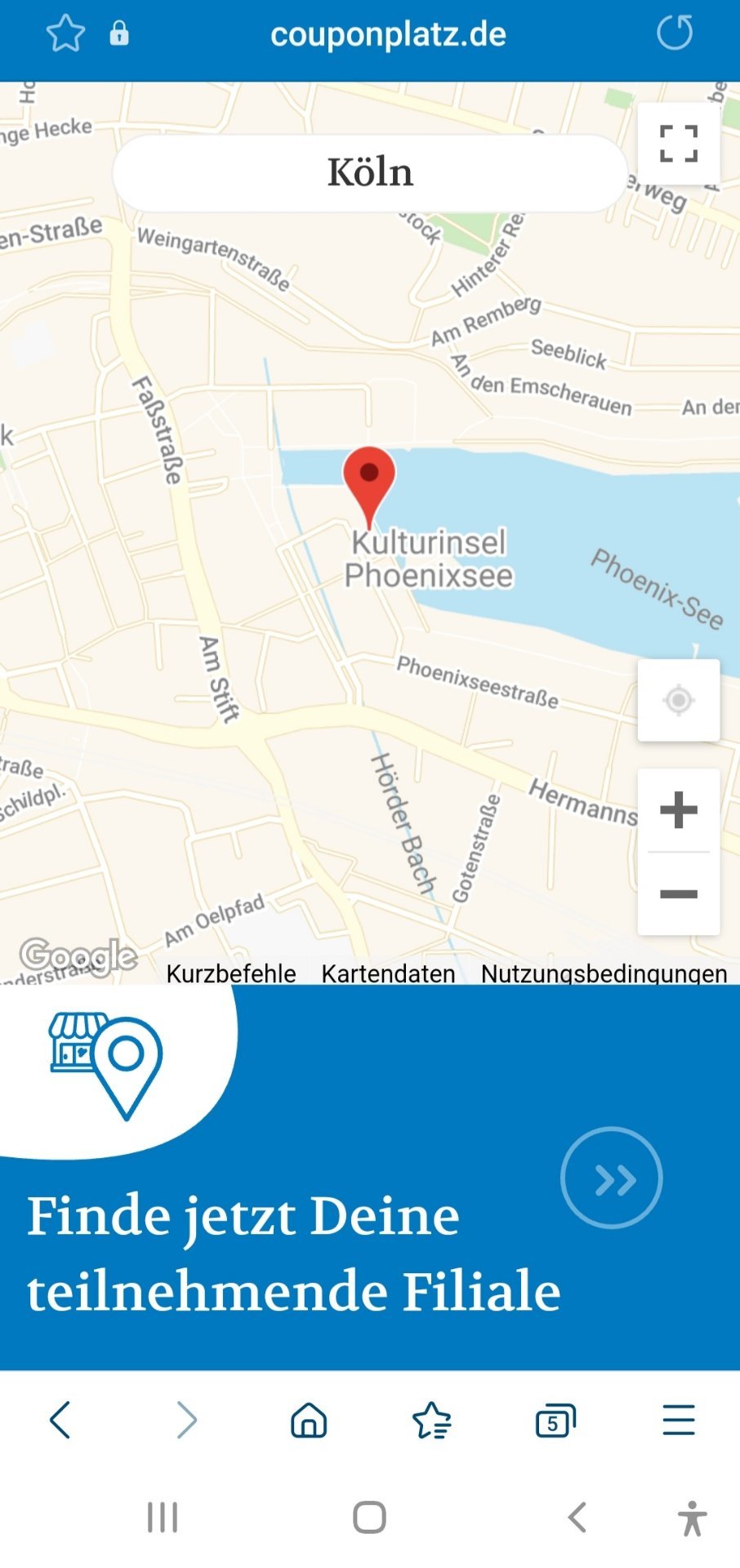Bookmark this page with the star icon

[65, 33]
